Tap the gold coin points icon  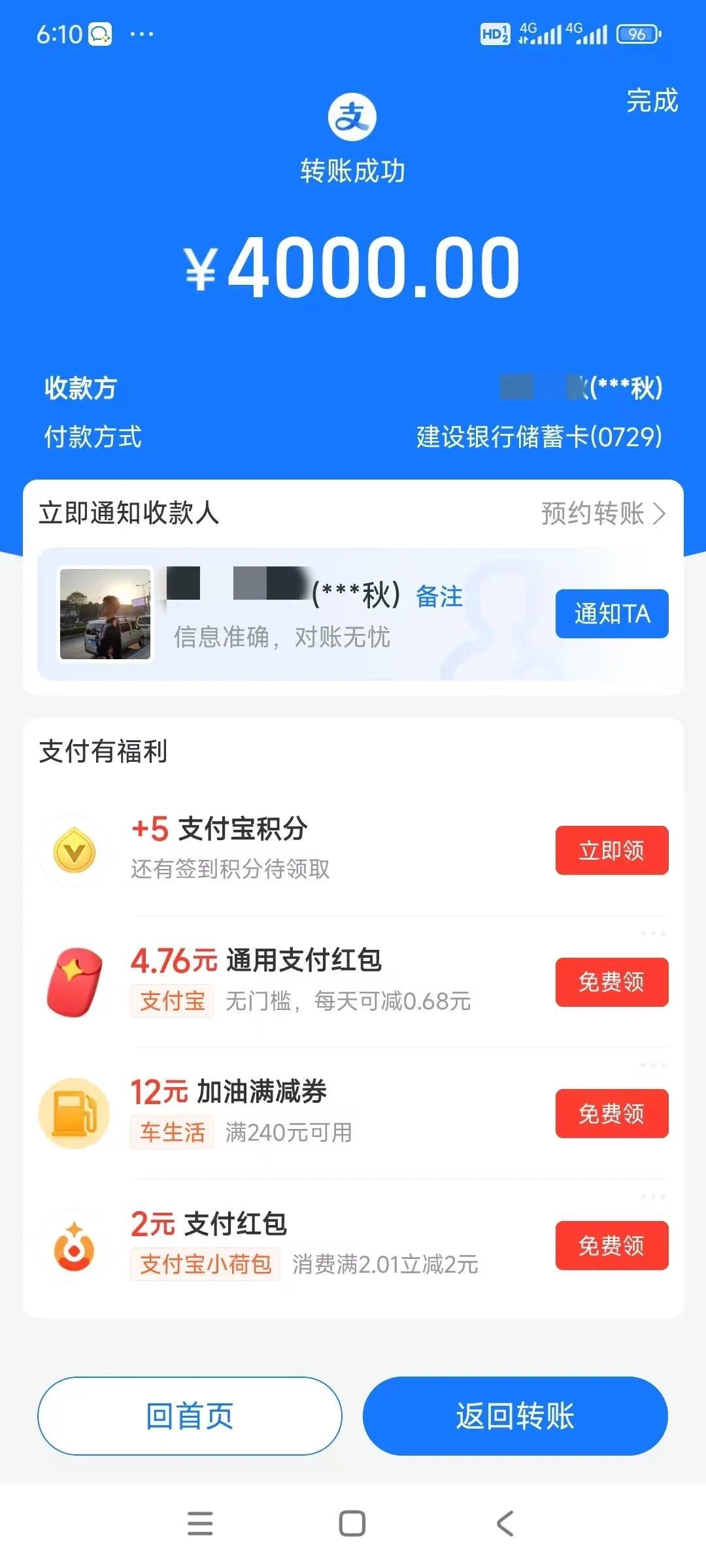[75, 851]
